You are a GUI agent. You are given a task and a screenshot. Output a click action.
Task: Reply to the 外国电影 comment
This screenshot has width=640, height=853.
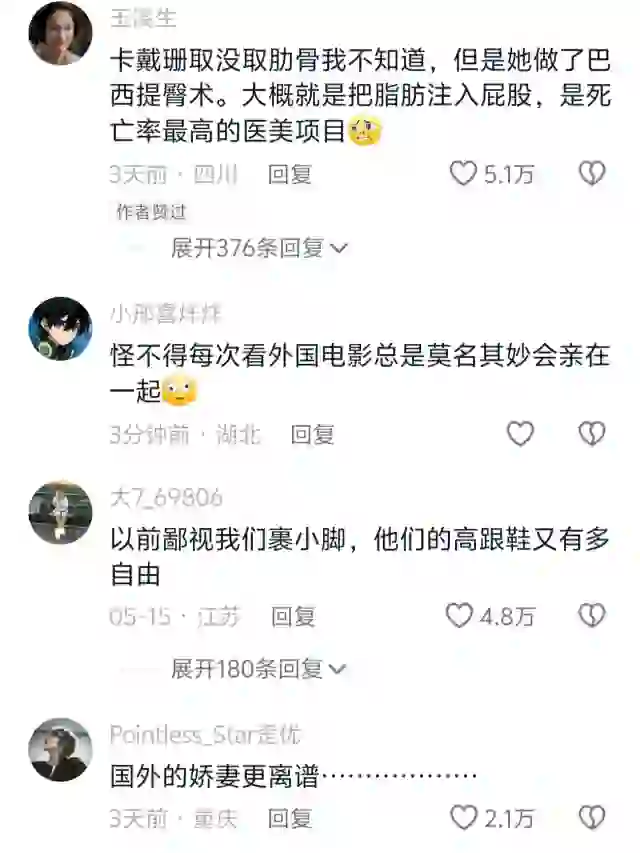312,434
